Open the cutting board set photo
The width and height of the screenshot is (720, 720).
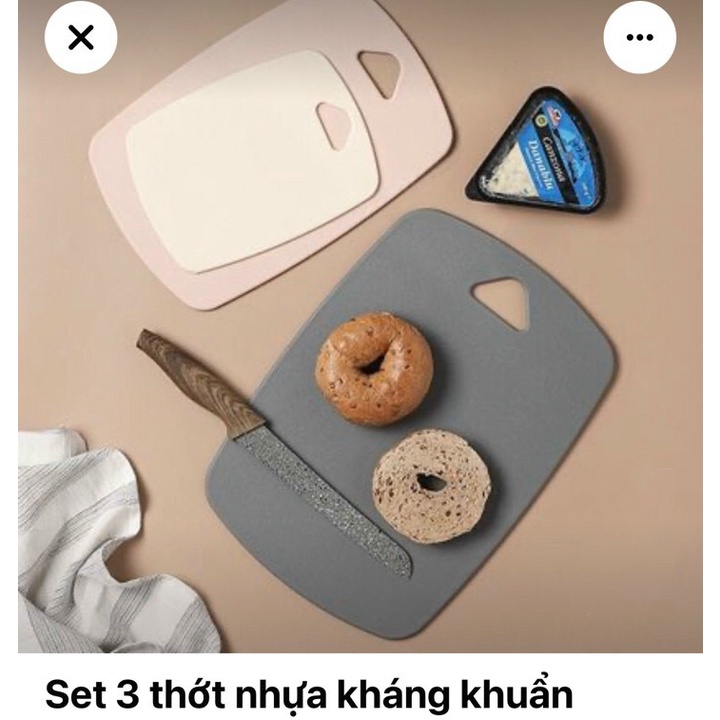(360, 326)
